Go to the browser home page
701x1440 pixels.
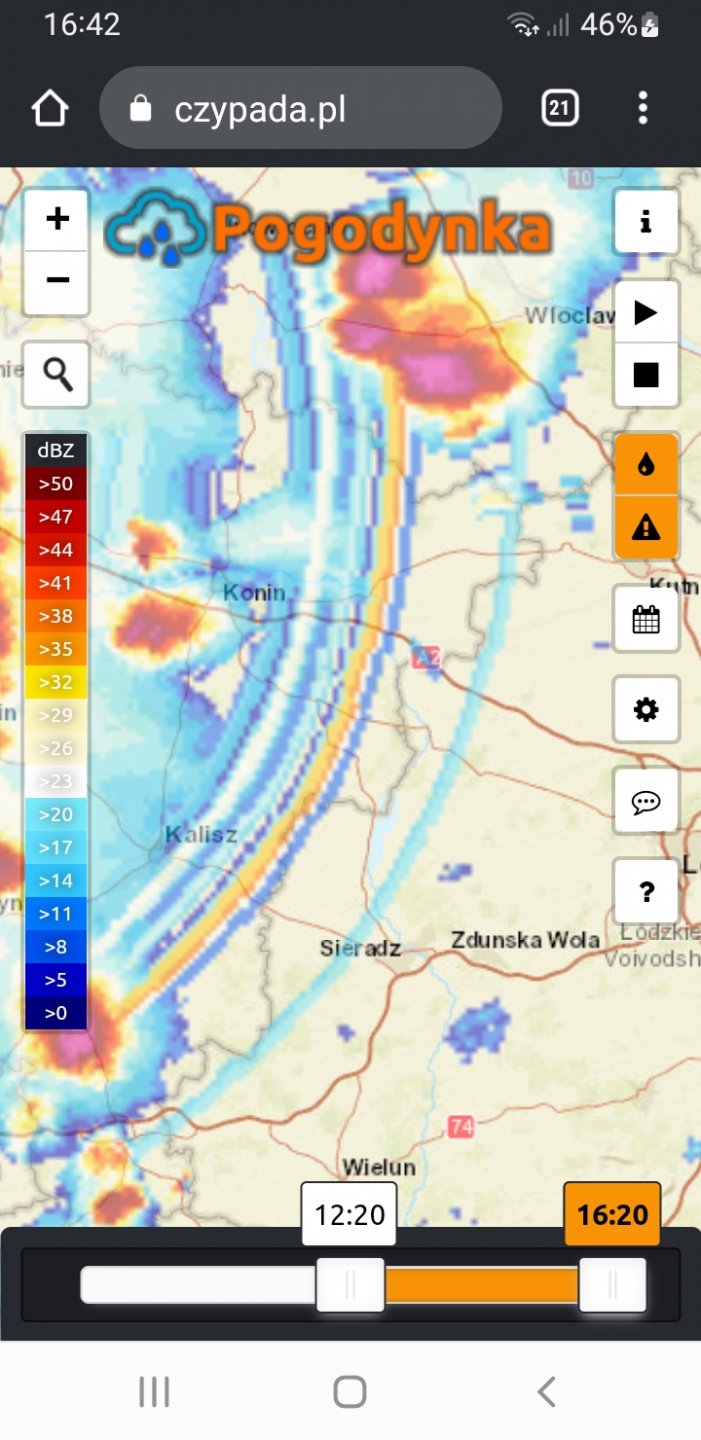click(x=50, y=108)
